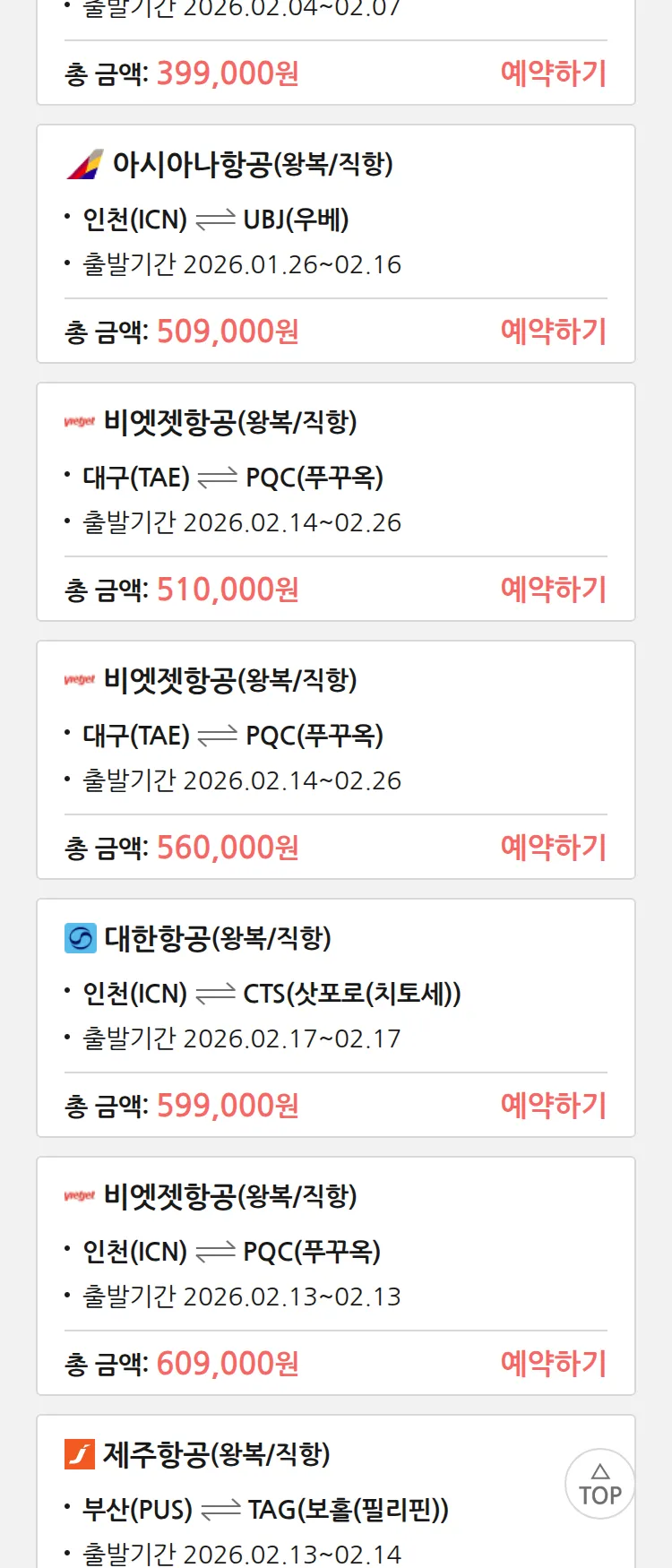The image size is (672, 1568).
Task: Reserve the 560,000원 Vietjet Daegu–Phu Quoc fare
Action: 553,848
